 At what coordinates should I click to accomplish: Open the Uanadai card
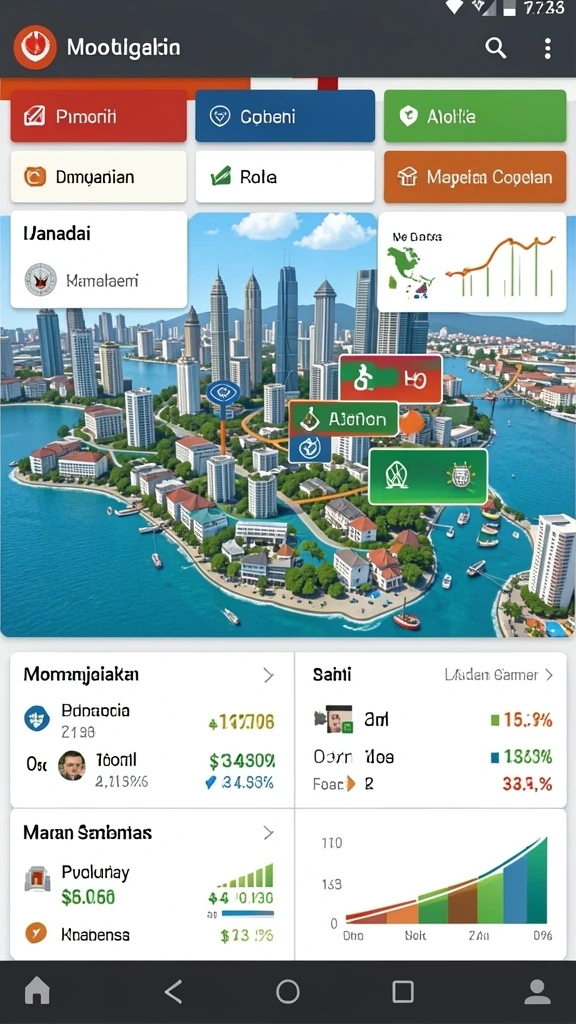coord(99,259)
